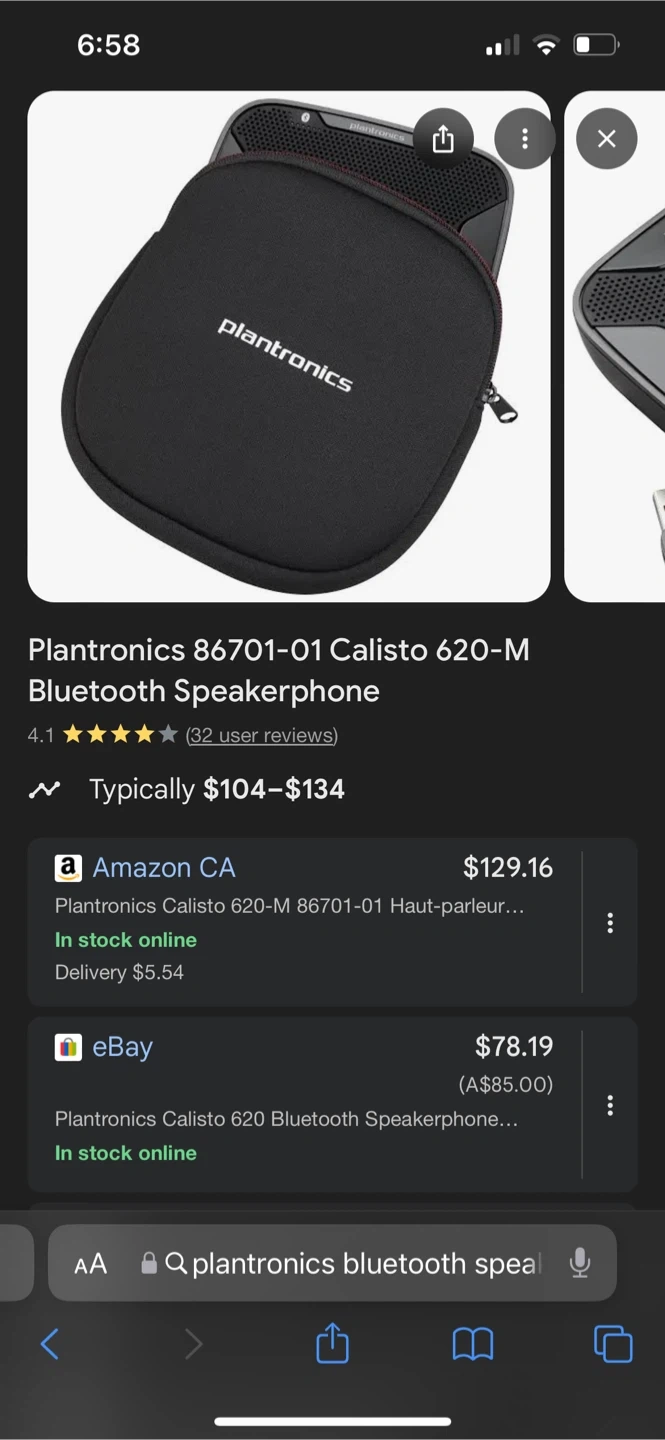Go back to the previous page
This screenshot has width=665, height=1440.
click(x=50, y=1344)
